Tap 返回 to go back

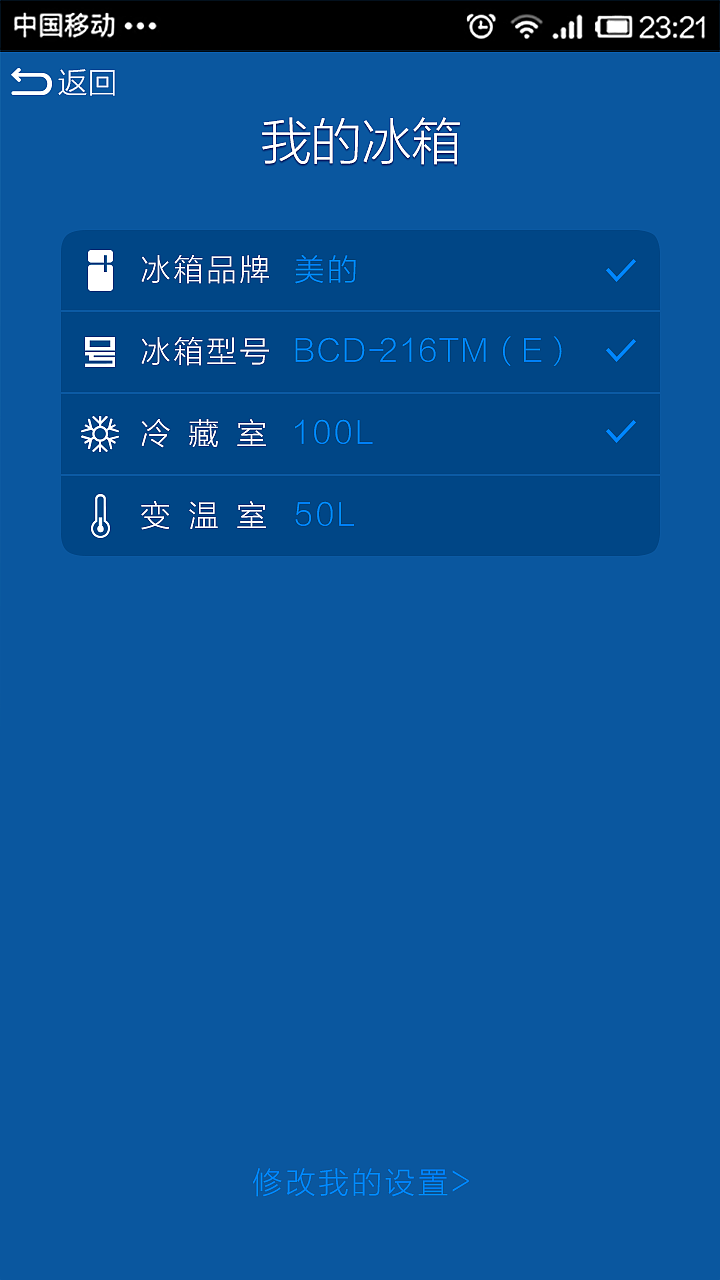pos(88,83)
